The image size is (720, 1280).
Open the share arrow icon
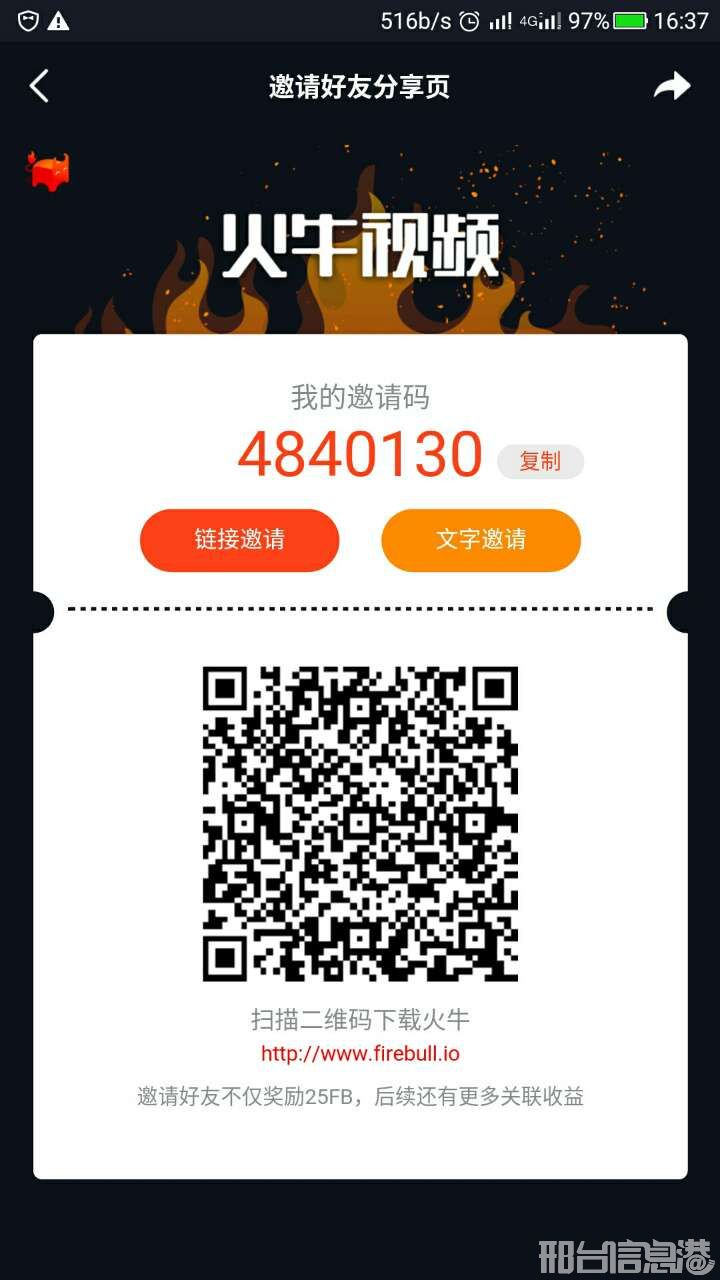pos(672,86)
